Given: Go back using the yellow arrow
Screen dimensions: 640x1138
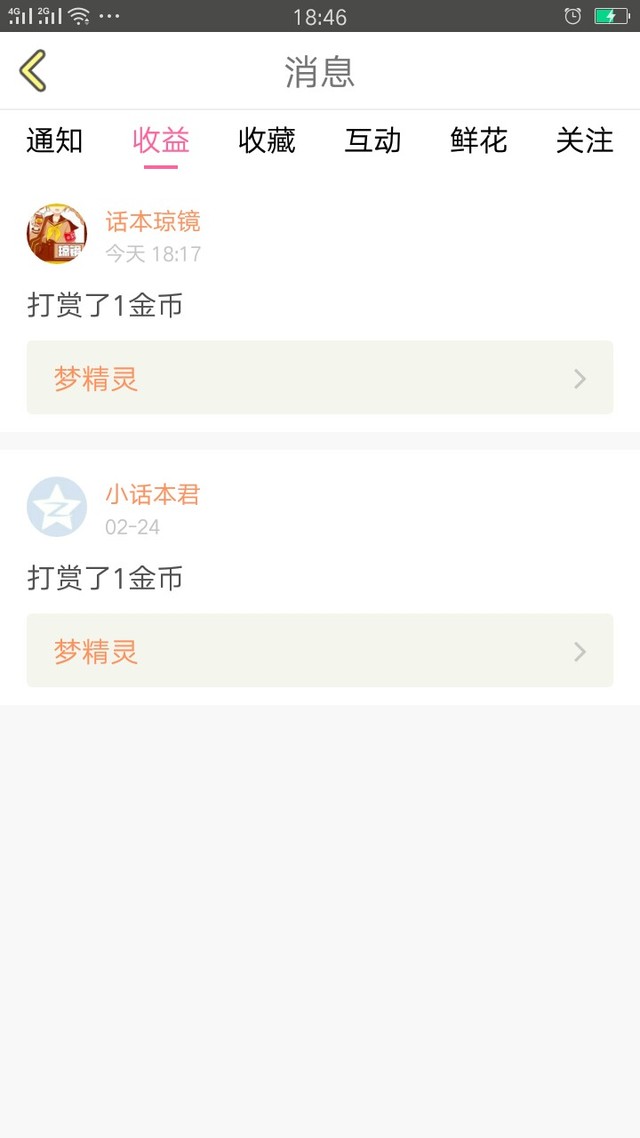Looking at the screenshot, I should [33, 70].
